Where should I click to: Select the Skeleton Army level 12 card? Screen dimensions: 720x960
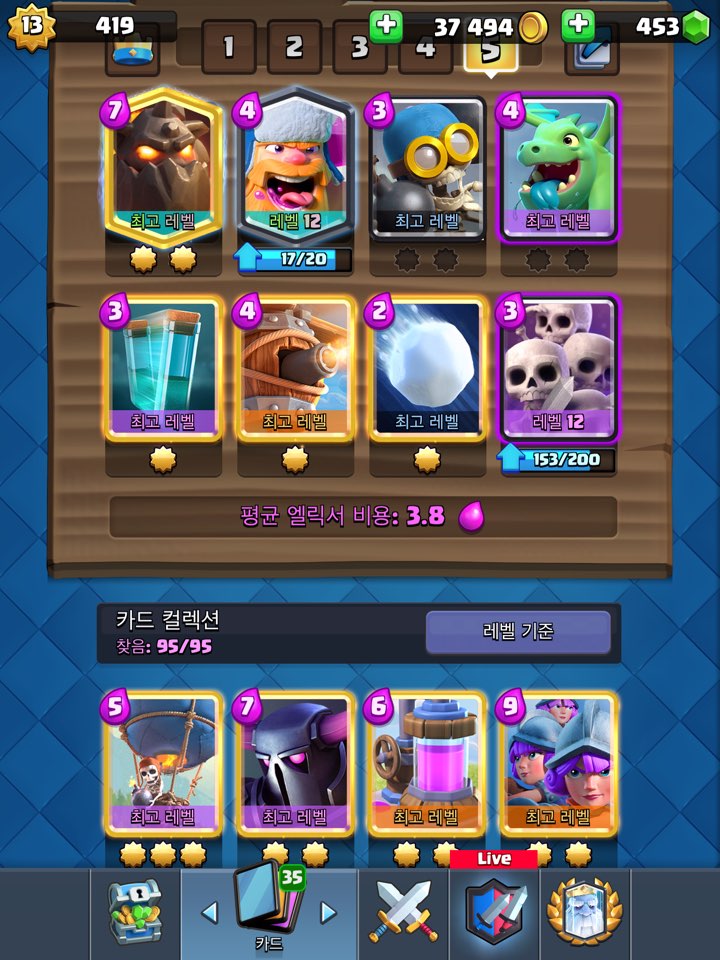pyautogui.click(x=558, y=368)
